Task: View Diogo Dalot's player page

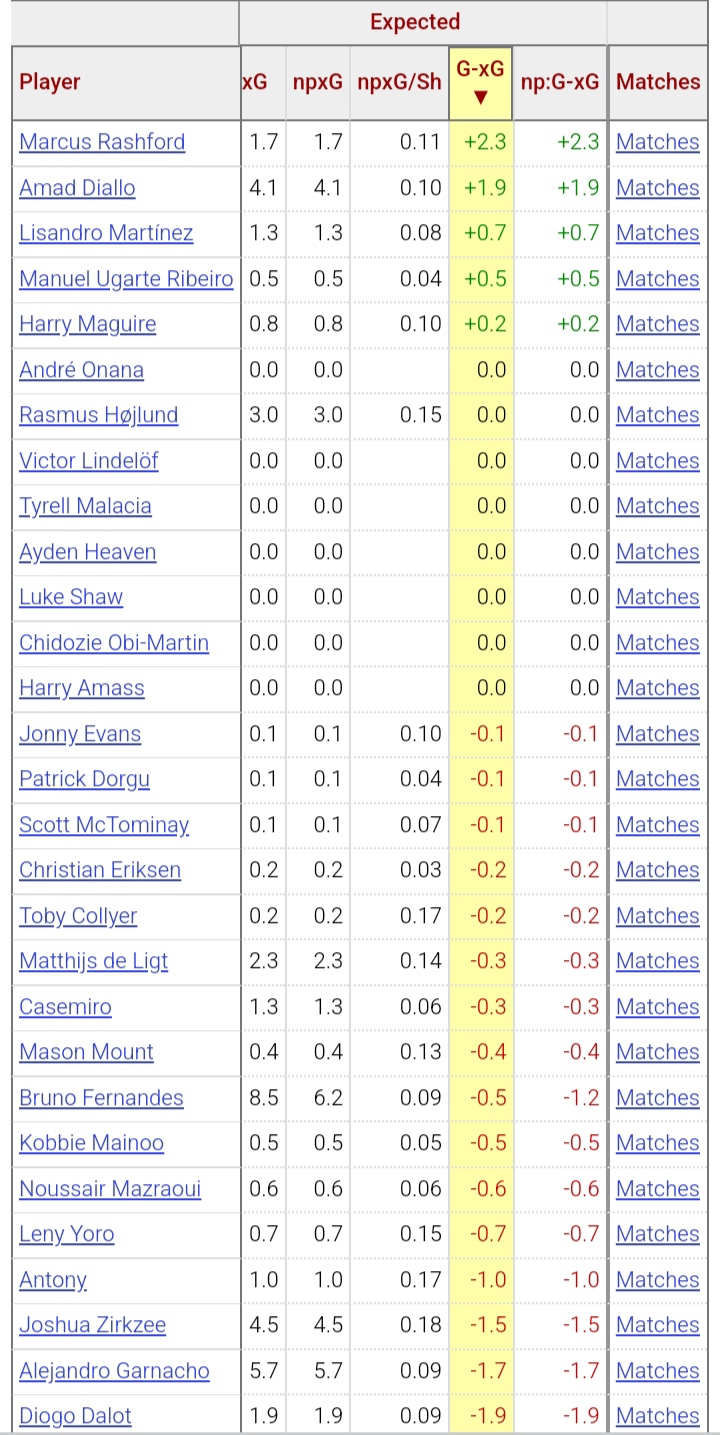Action: tap(75, 1416)
